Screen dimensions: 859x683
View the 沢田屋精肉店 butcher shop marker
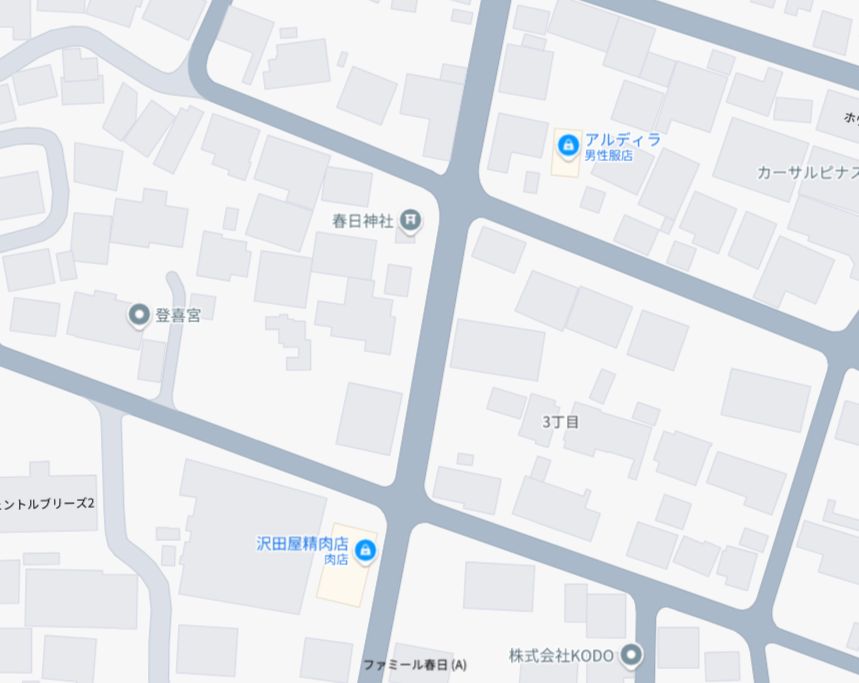[365, 550]
